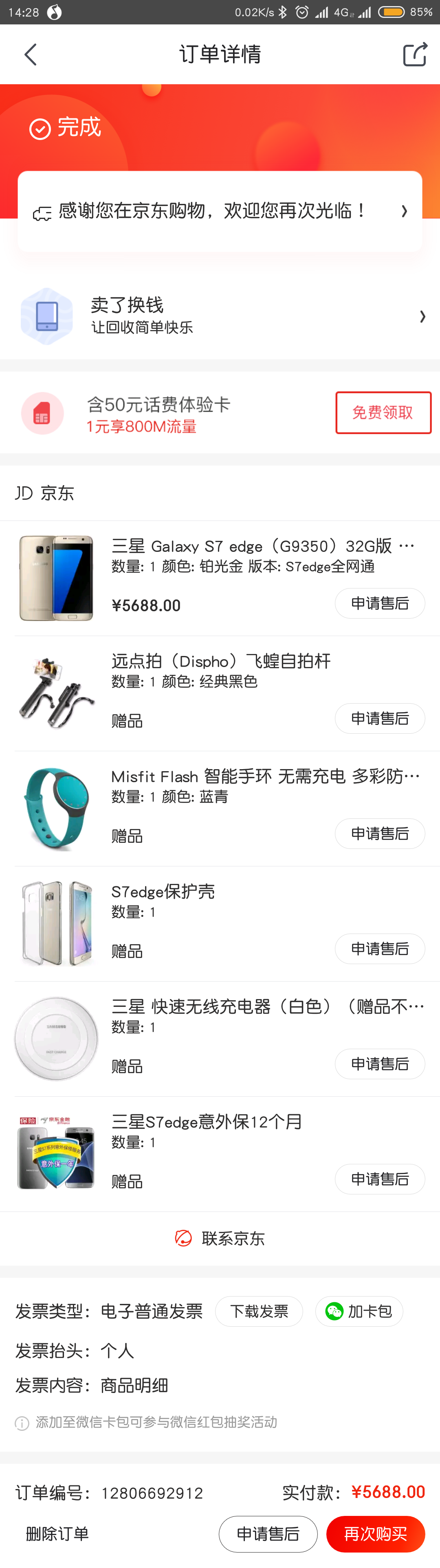
Task: Open 卖了换钱 recycling offer
Action: (x=220, y=317)
